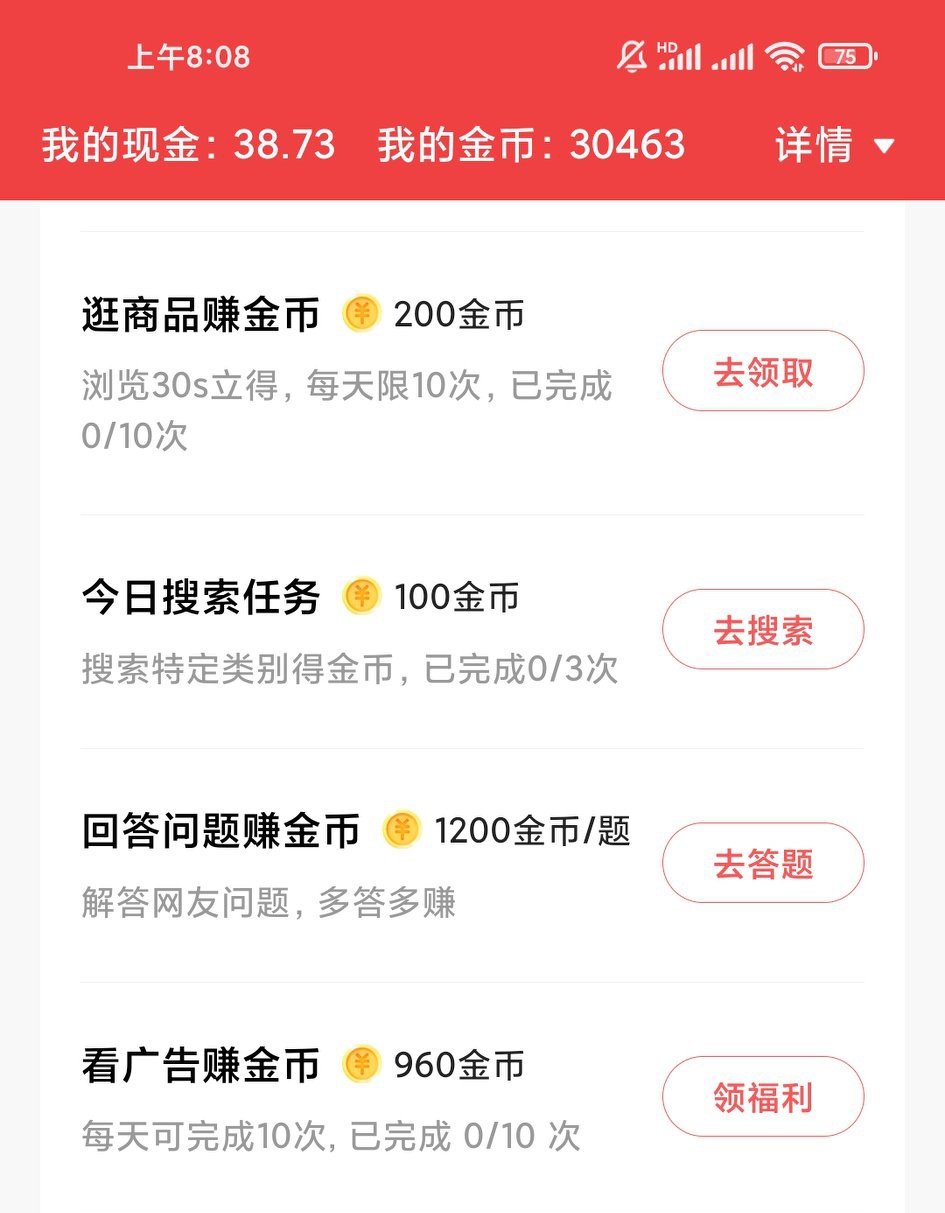Open 详情 in the red header

(x=812, y=146)
